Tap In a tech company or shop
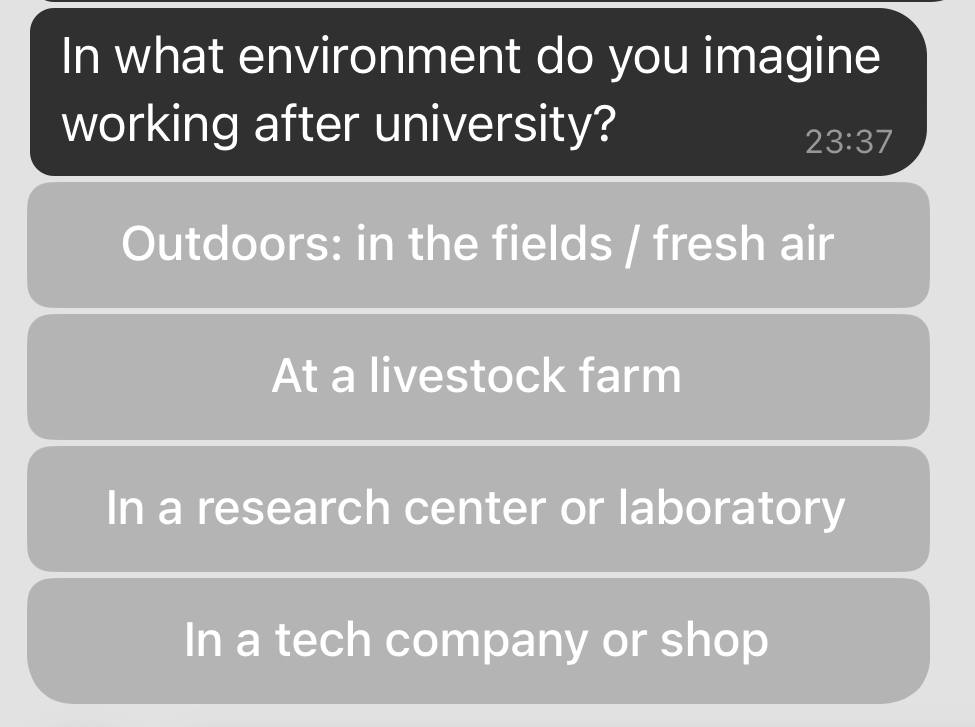 point(477,640)
